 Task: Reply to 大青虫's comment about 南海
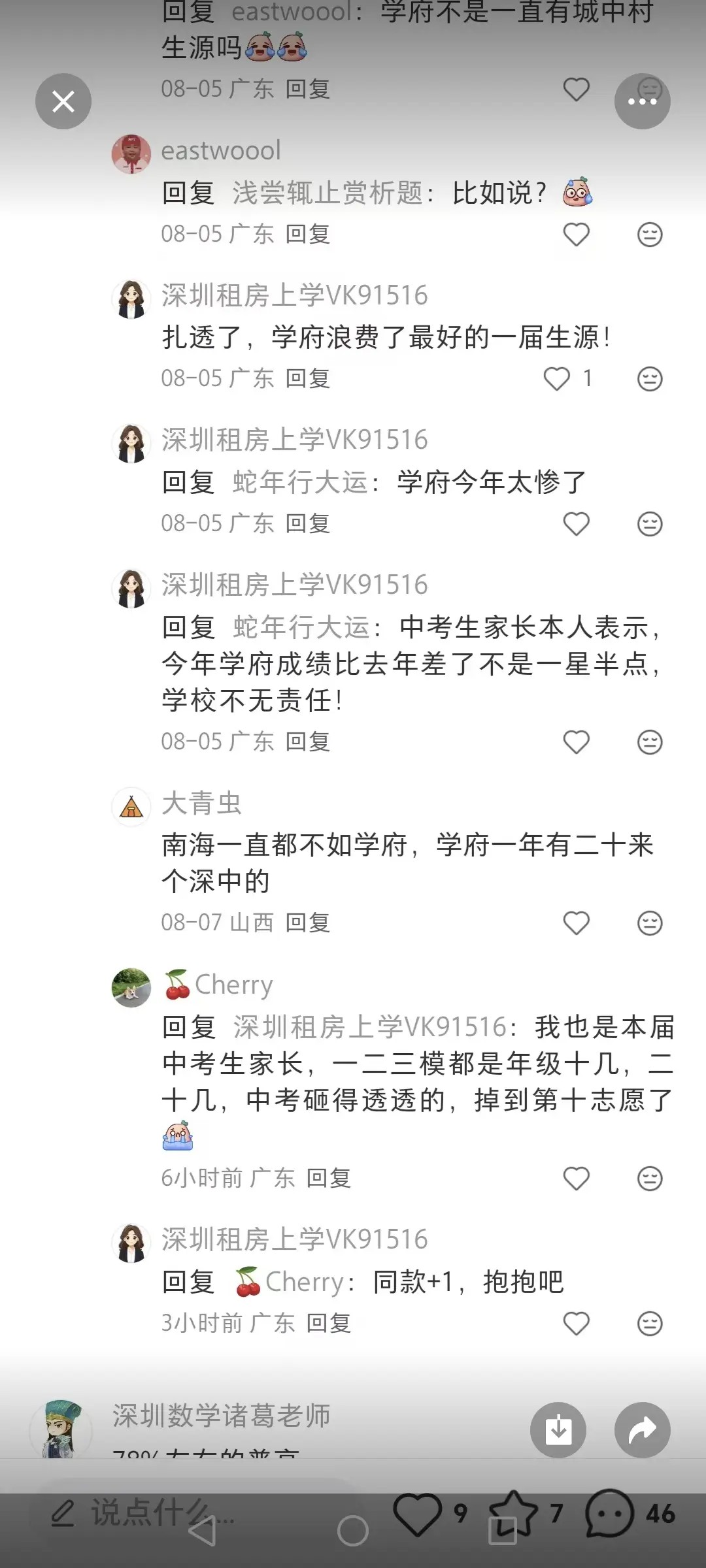(x=308, y=923)
